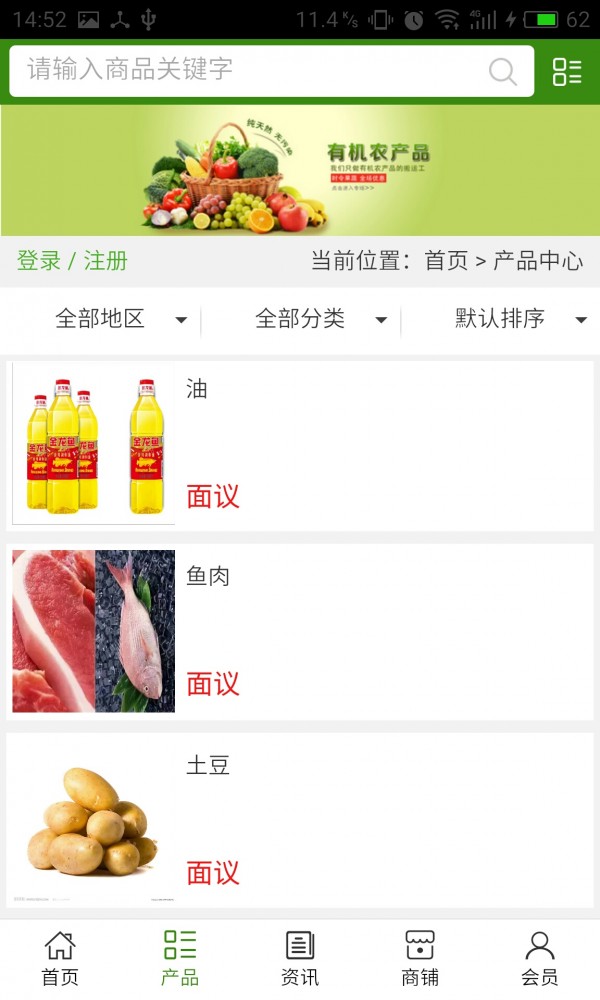Tap the magnifier search icon
600x1000 pixels.
tap(502, 71)
